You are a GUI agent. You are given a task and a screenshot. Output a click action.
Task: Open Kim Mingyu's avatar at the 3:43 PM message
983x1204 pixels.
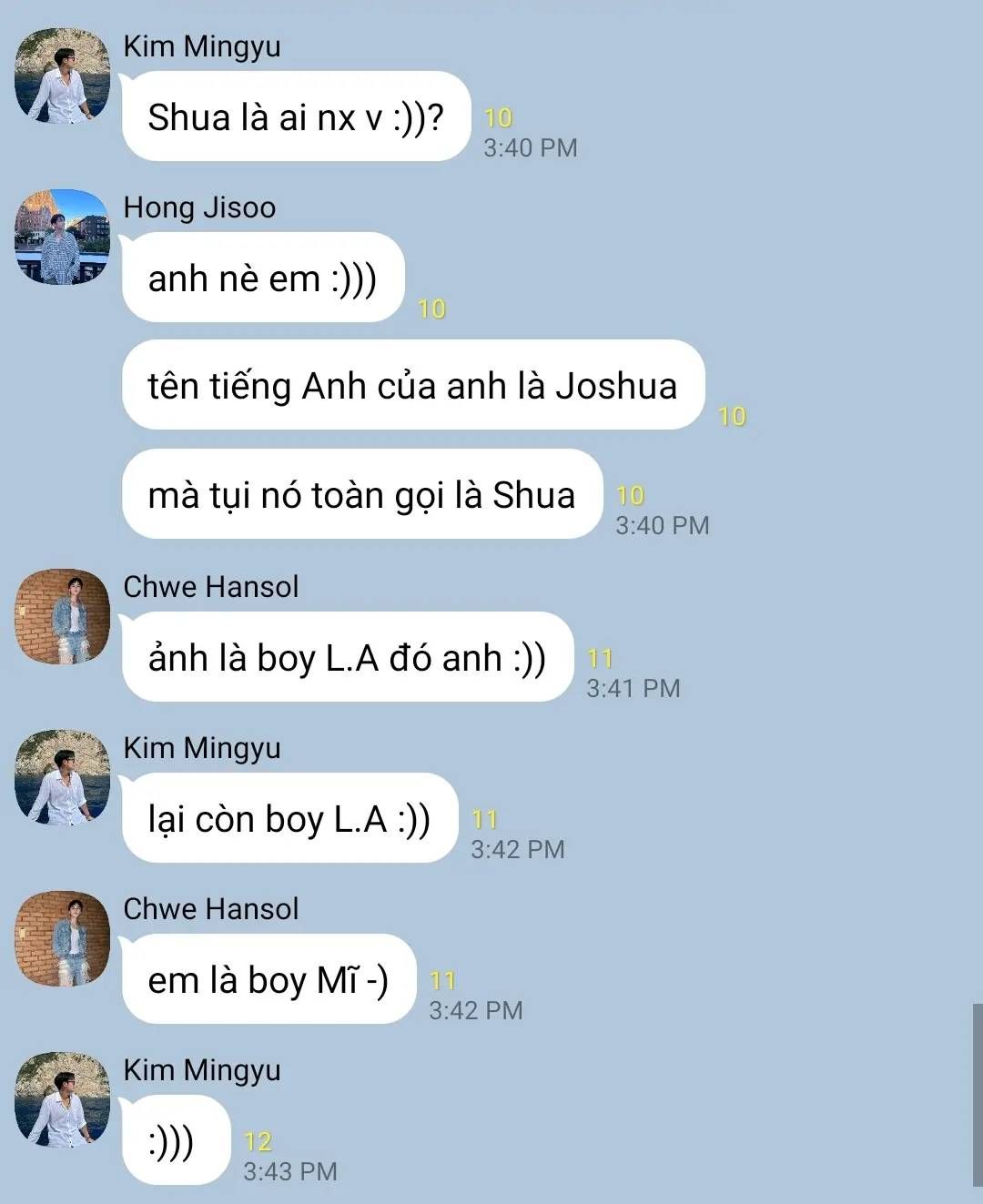tap(62, 1099)
